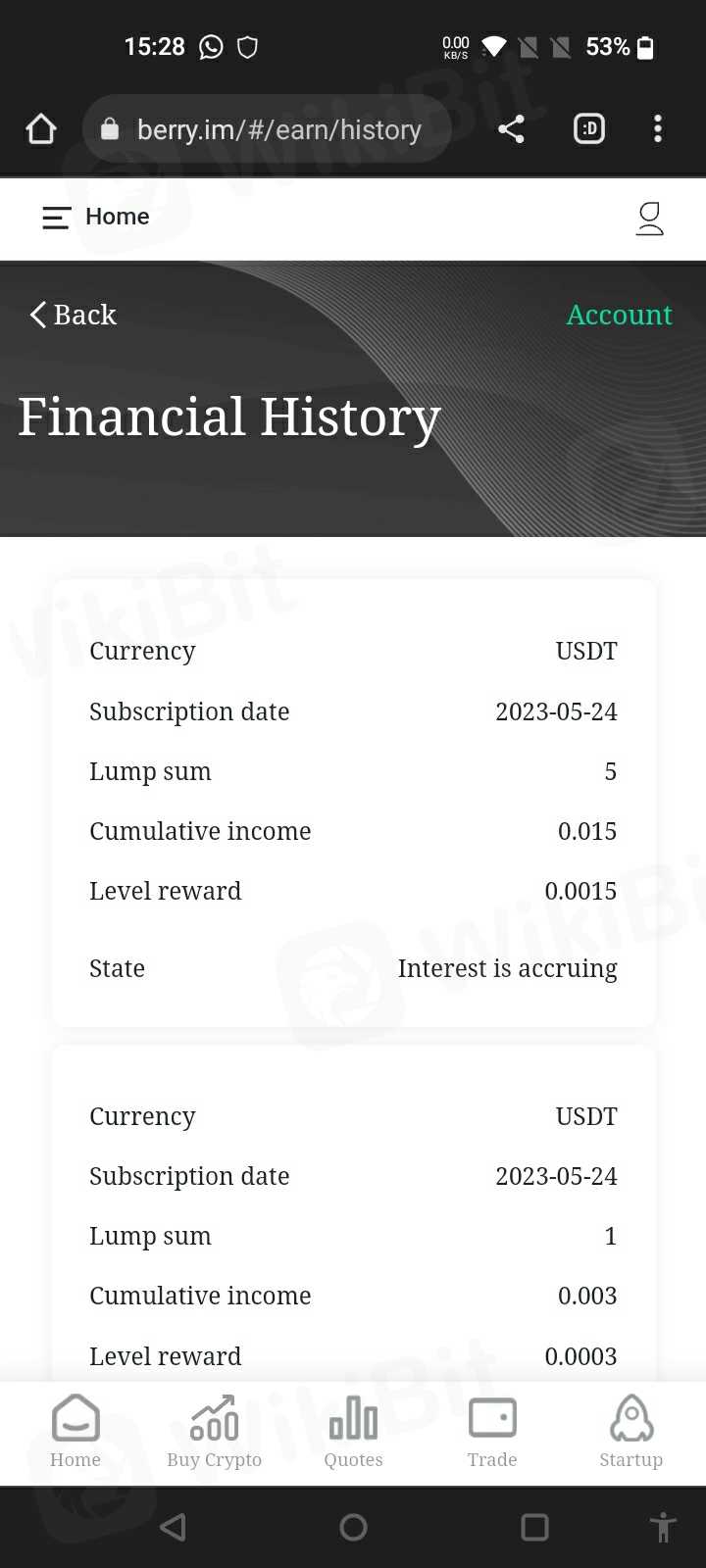Open the site hamburger menu

coord(57,218)
